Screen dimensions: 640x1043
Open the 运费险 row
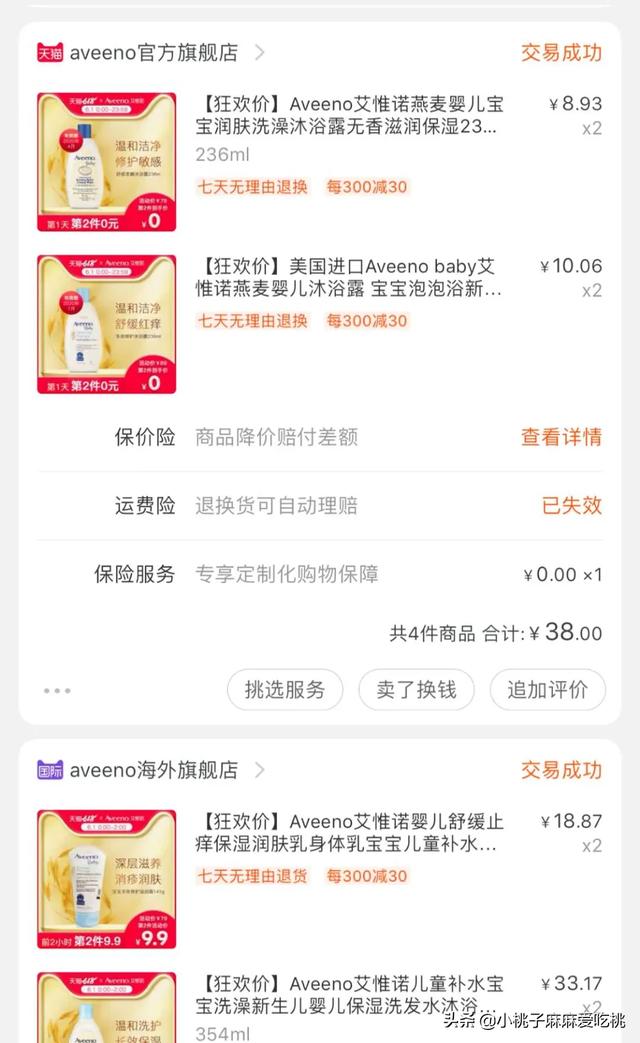coord(320,506)
